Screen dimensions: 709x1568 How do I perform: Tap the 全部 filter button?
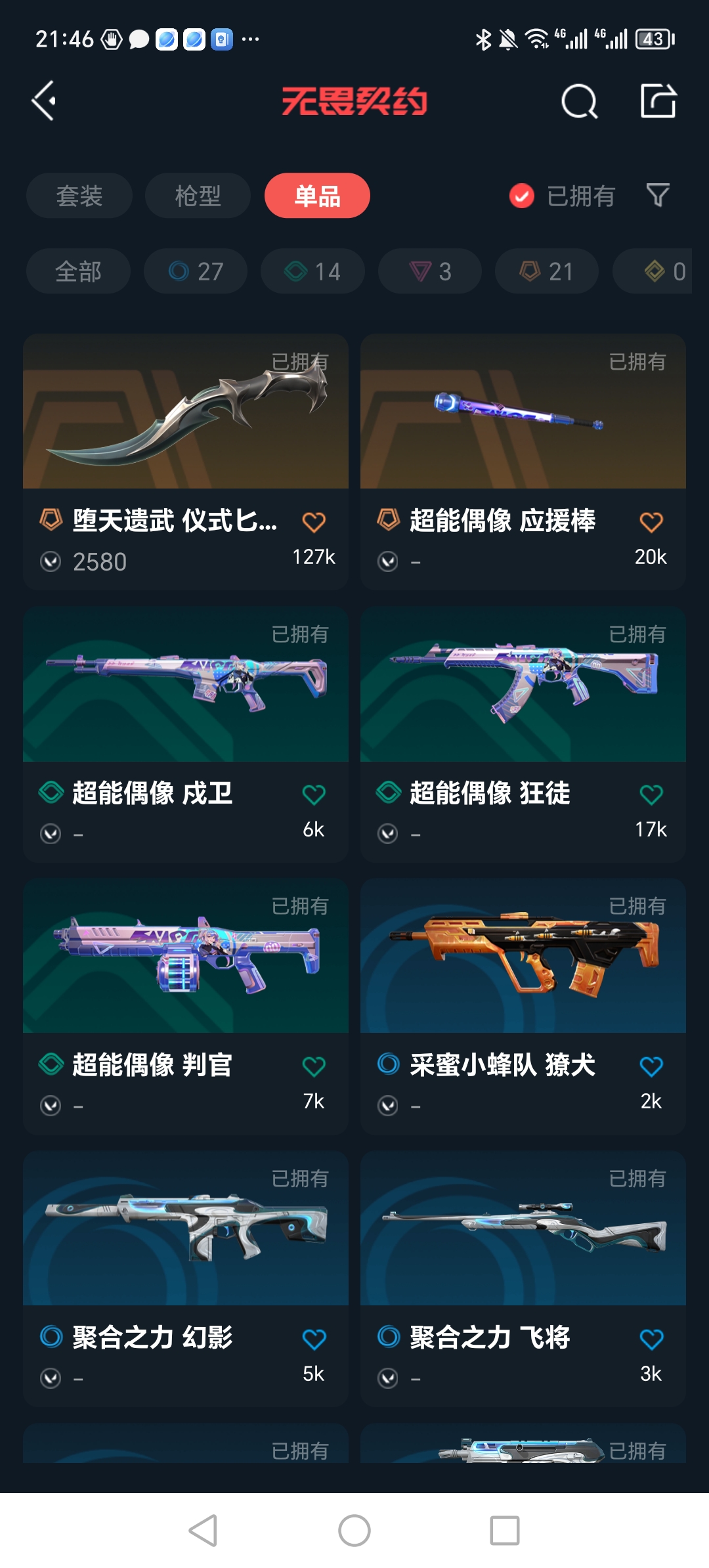click(x=77, y=271)
